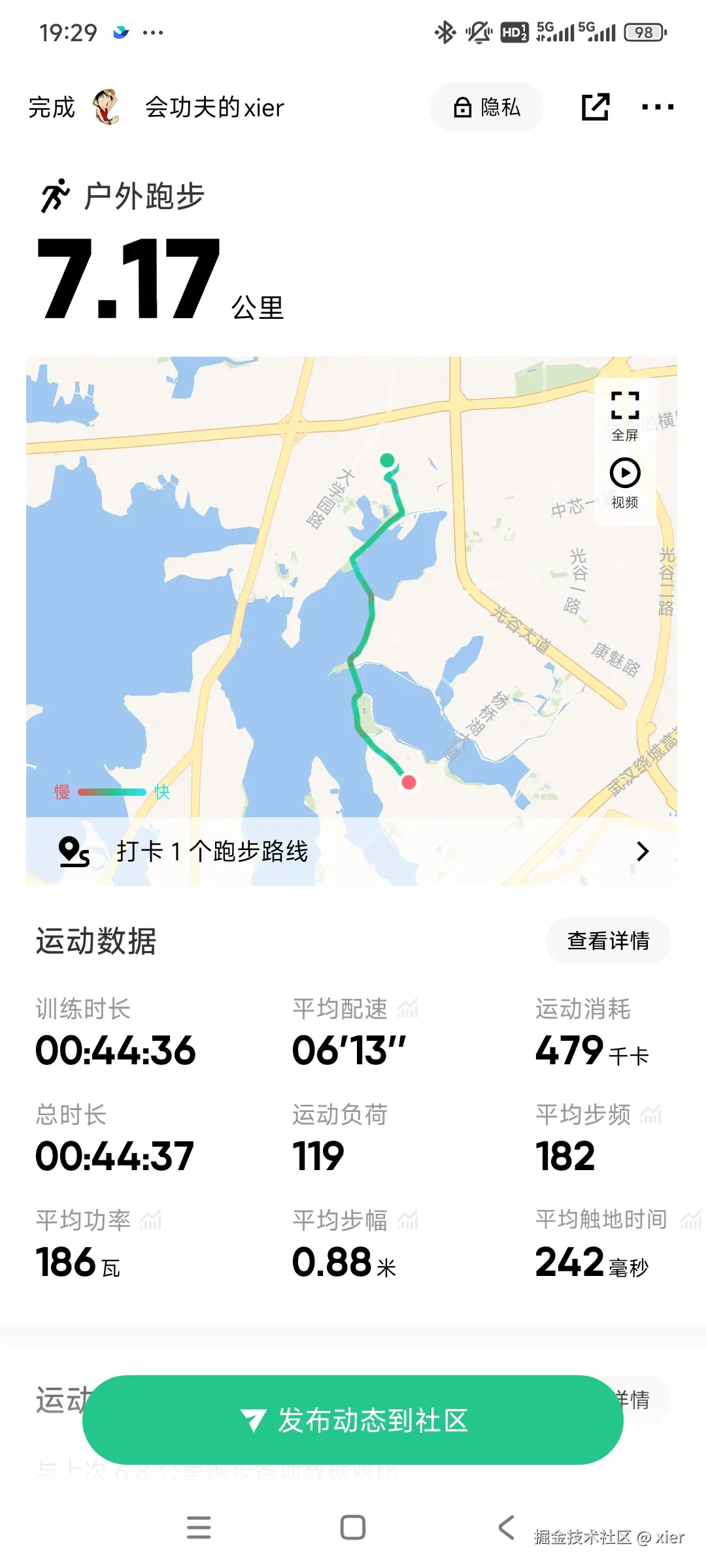
Task: Open the privacy settings with lock icon
Action: tap(486, 107)
